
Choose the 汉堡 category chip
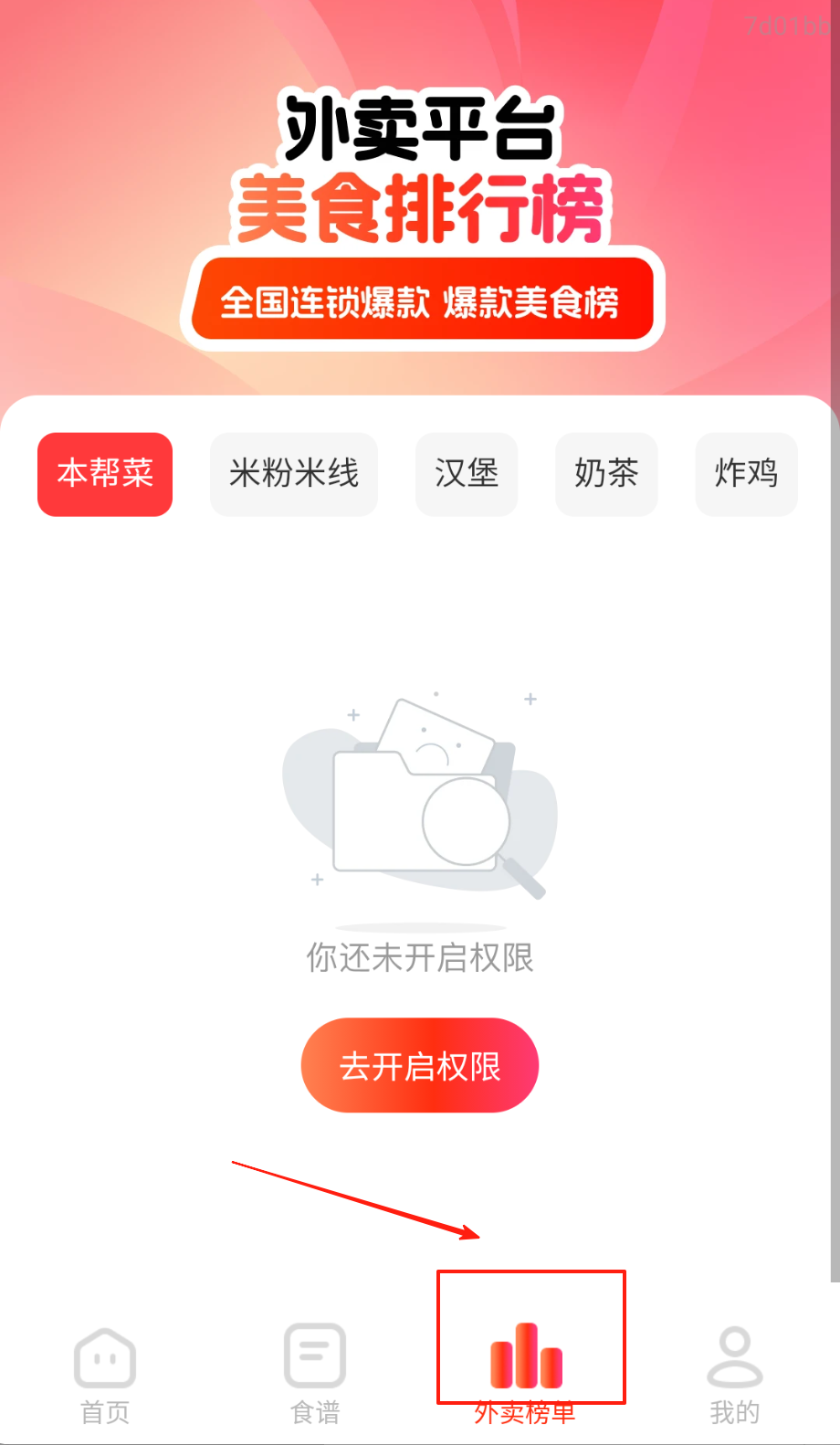(466, 474)
